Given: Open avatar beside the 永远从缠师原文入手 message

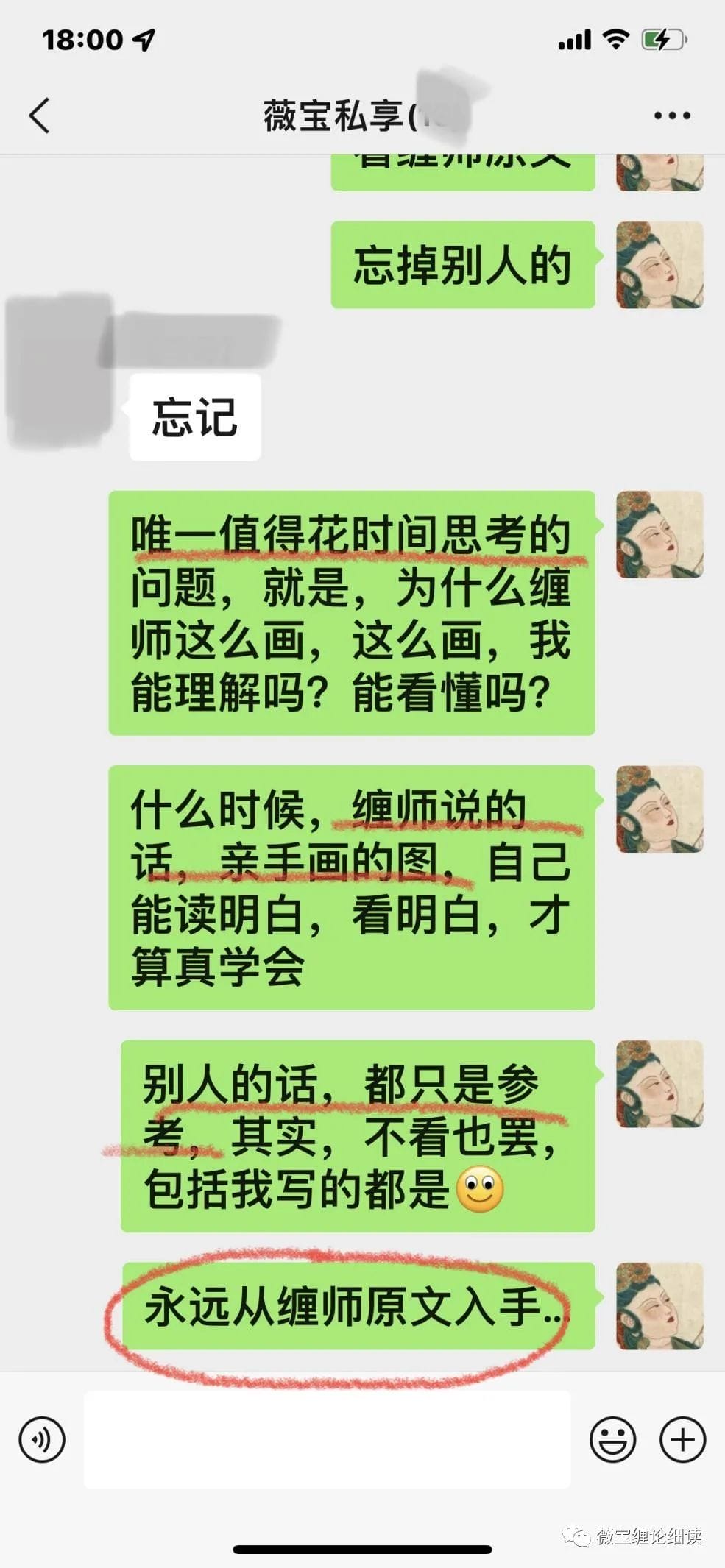Looking at the screenshot, I should [659, 1306].
